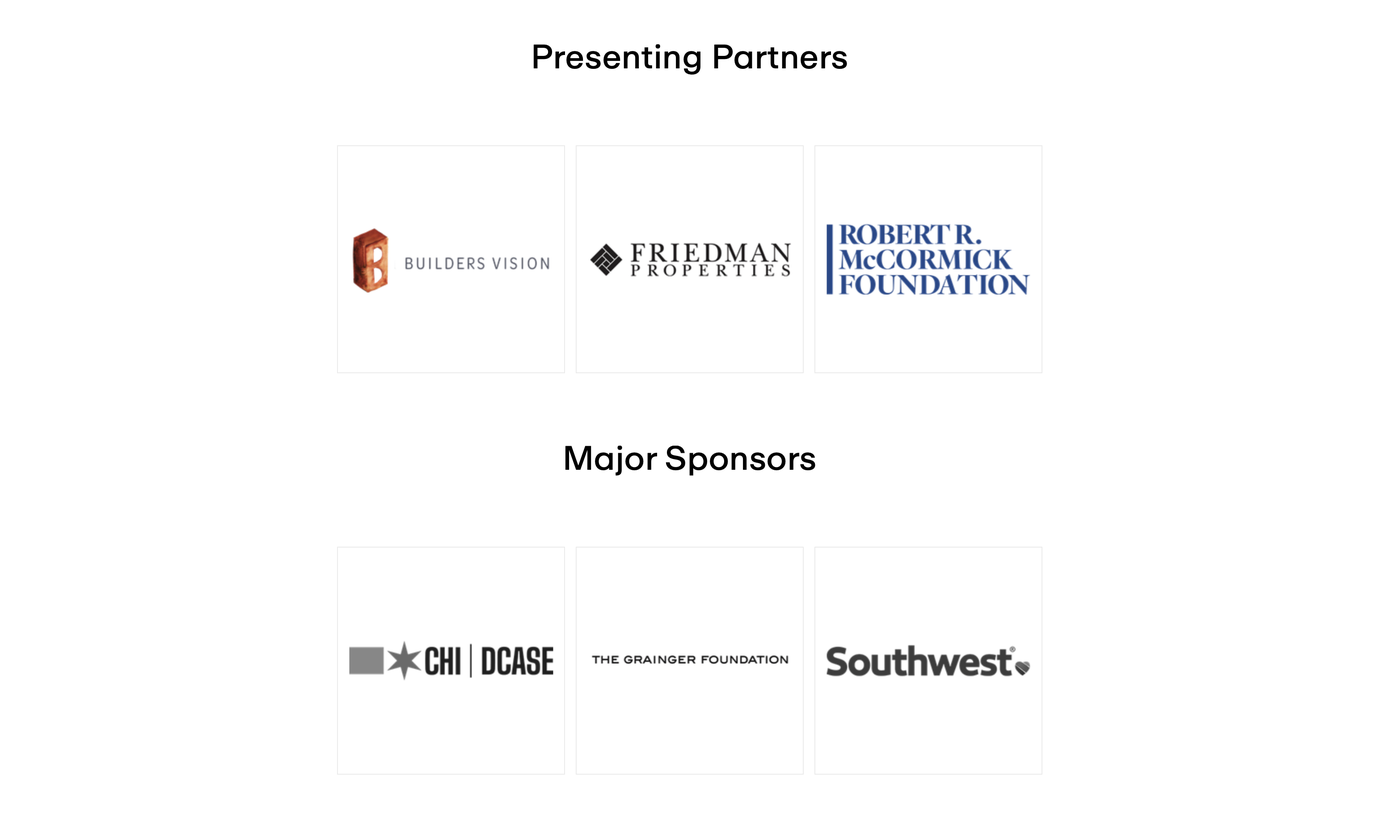Open the Southwest sponsor tile
The height and width of the screenshot is (818, 1400).
[x=928, y=661]
